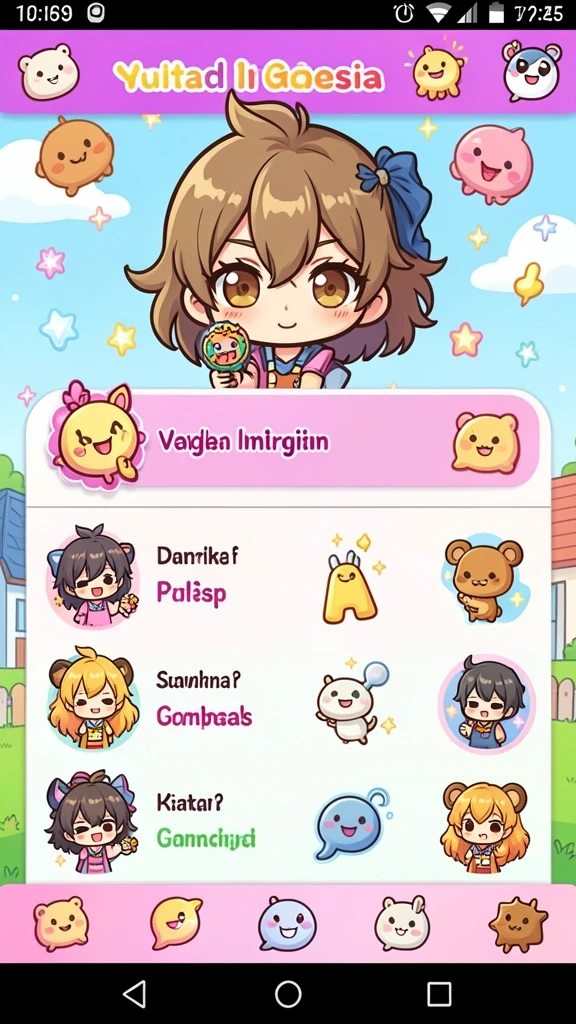The height and width of the screenshot is (1024, 576).
Task: Switch to the brown spiky creature bottom tab
Action: (x=518, y=923)
